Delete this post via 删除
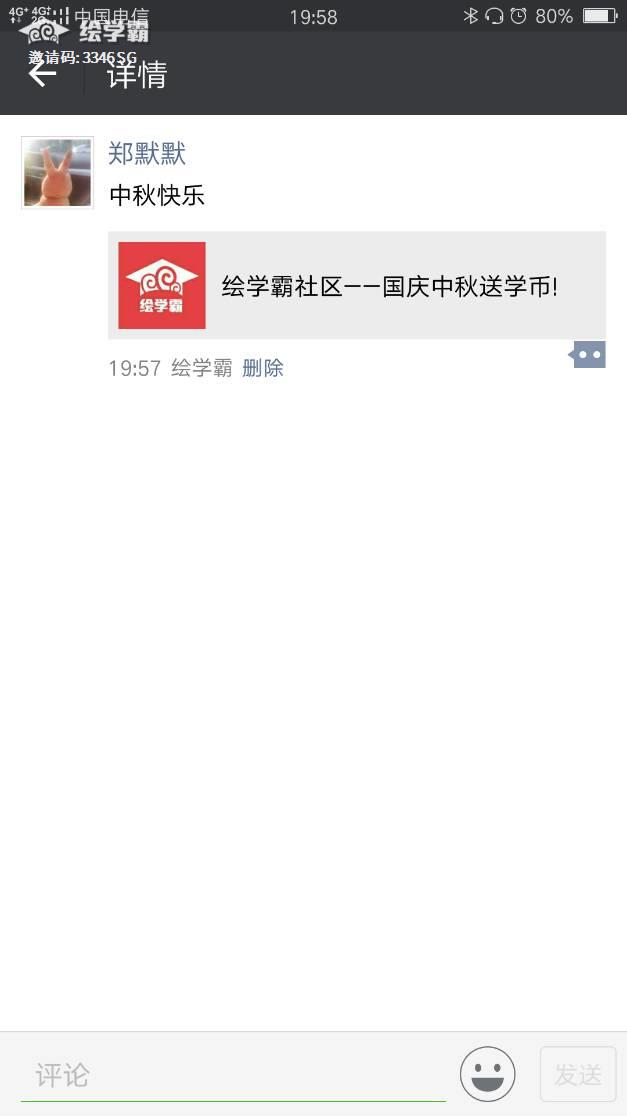This screenshot has width=627, height=1116. coord(263,368)
